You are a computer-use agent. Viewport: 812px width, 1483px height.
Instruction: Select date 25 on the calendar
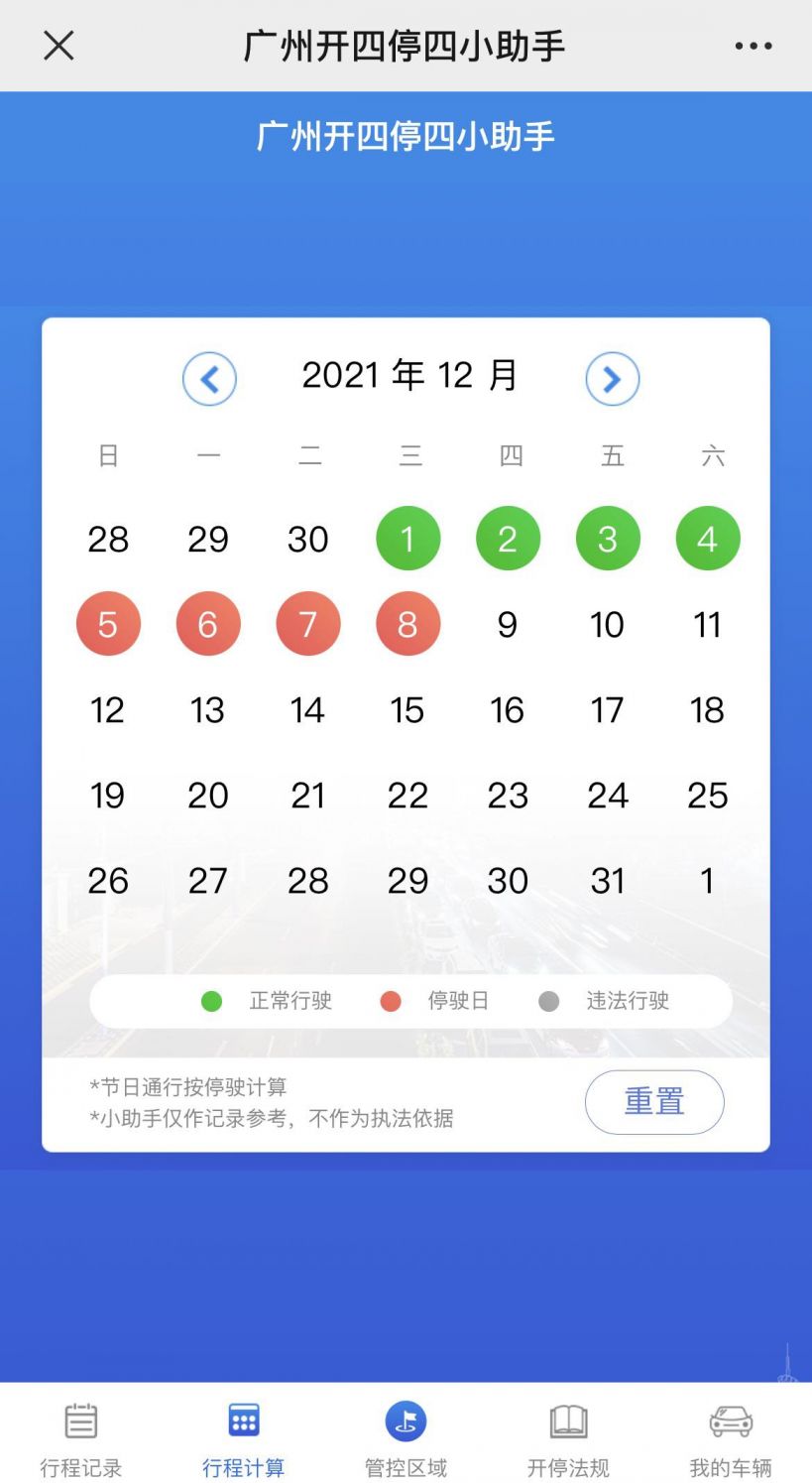(707, 795)
